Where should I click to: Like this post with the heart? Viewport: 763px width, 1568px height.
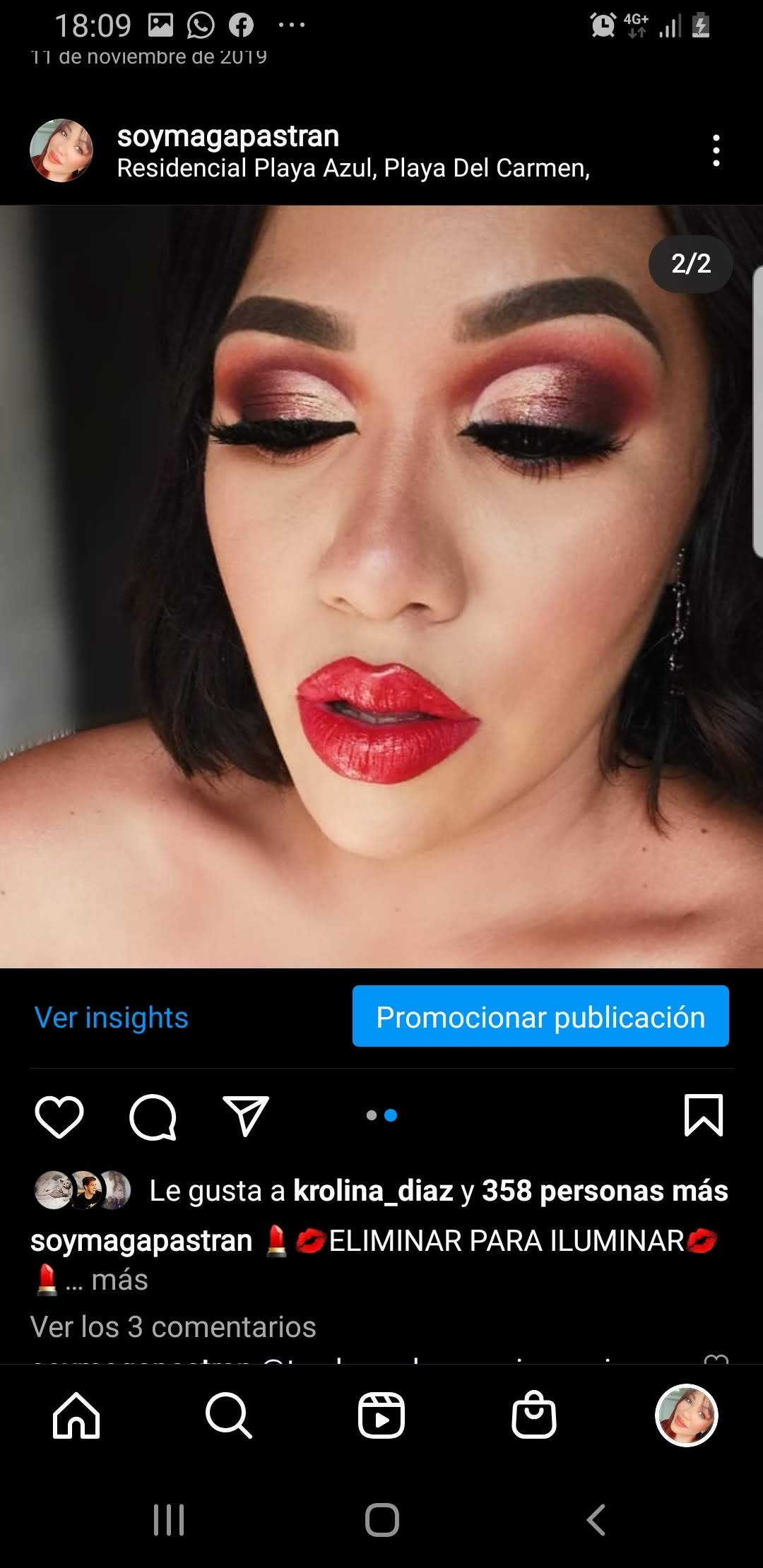click(59, 1117)
